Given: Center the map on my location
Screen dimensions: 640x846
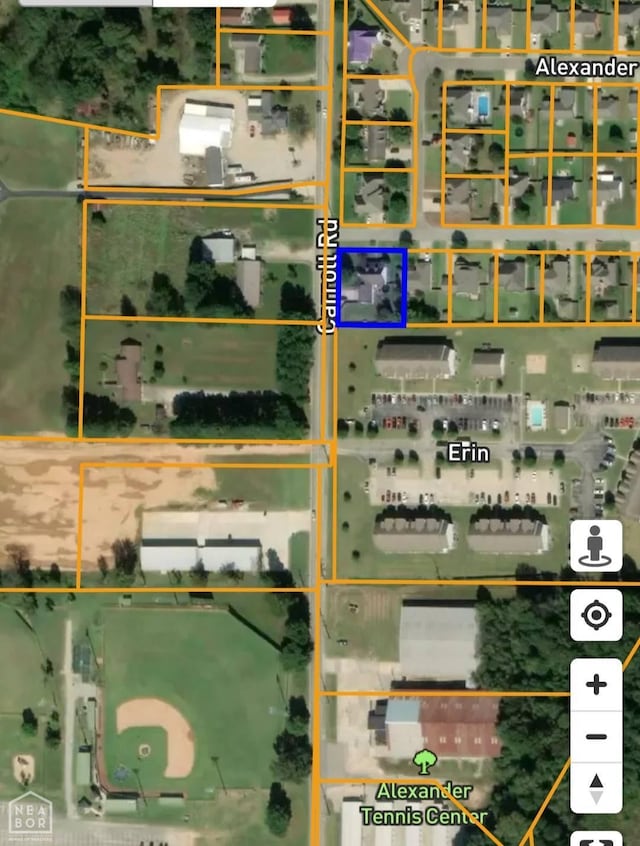Looking at the screenshot, I should click(596, 614).
